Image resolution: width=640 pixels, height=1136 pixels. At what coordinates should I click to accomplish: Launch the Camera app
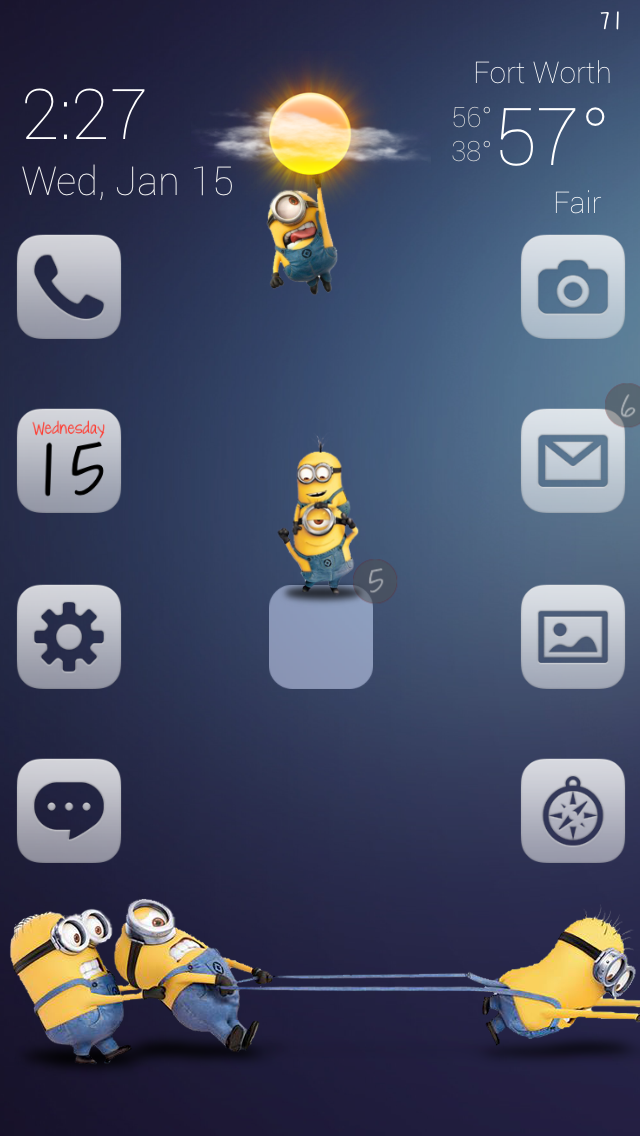(x=573, y=287)
